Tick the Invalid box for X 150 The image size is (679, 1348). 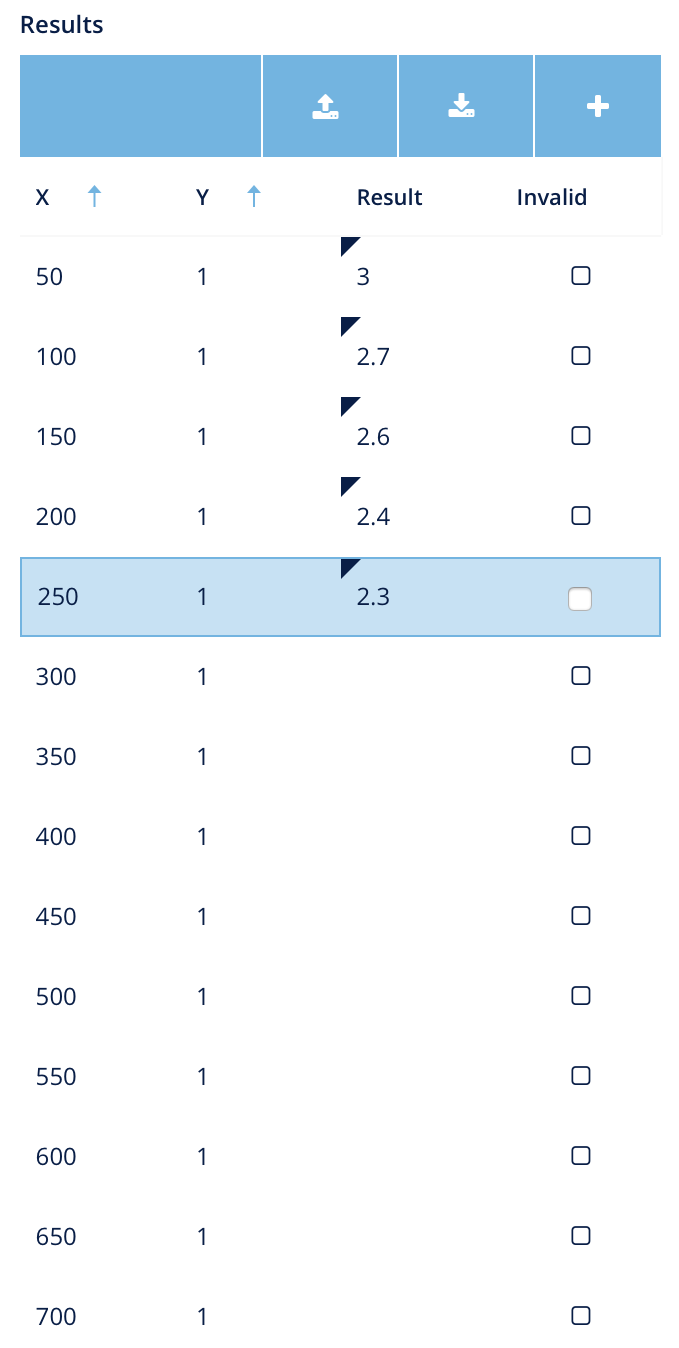point(580,436)
